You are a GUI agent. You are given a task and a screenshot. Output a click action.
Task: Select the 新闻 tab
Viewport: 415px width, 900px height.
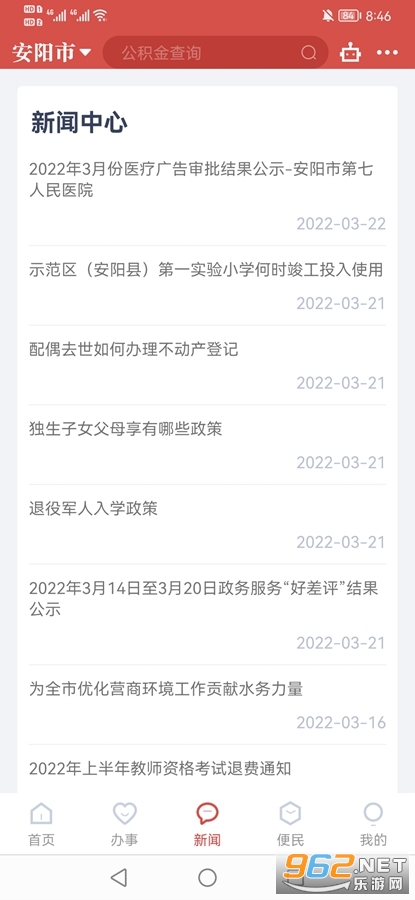point(207,824)
